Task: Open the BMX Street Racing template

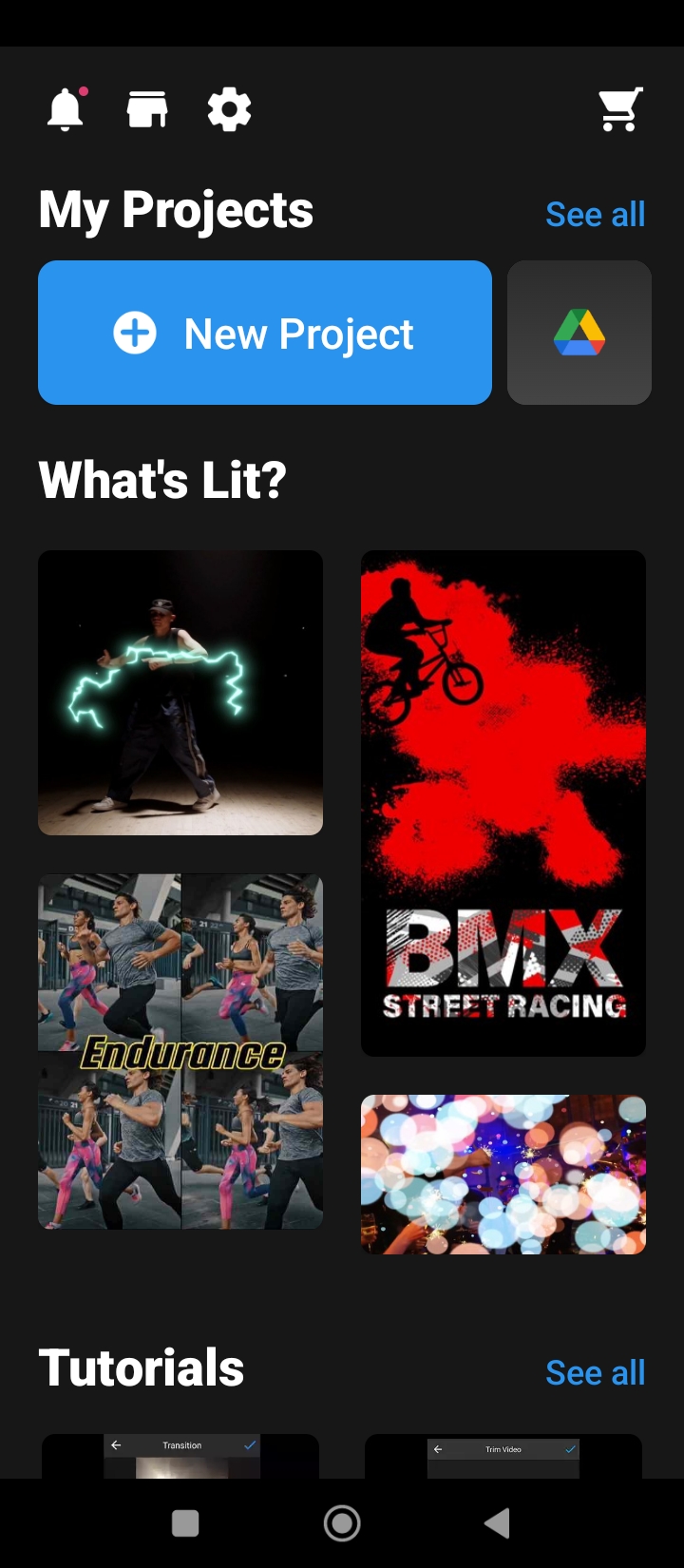Action: [503, 803]
